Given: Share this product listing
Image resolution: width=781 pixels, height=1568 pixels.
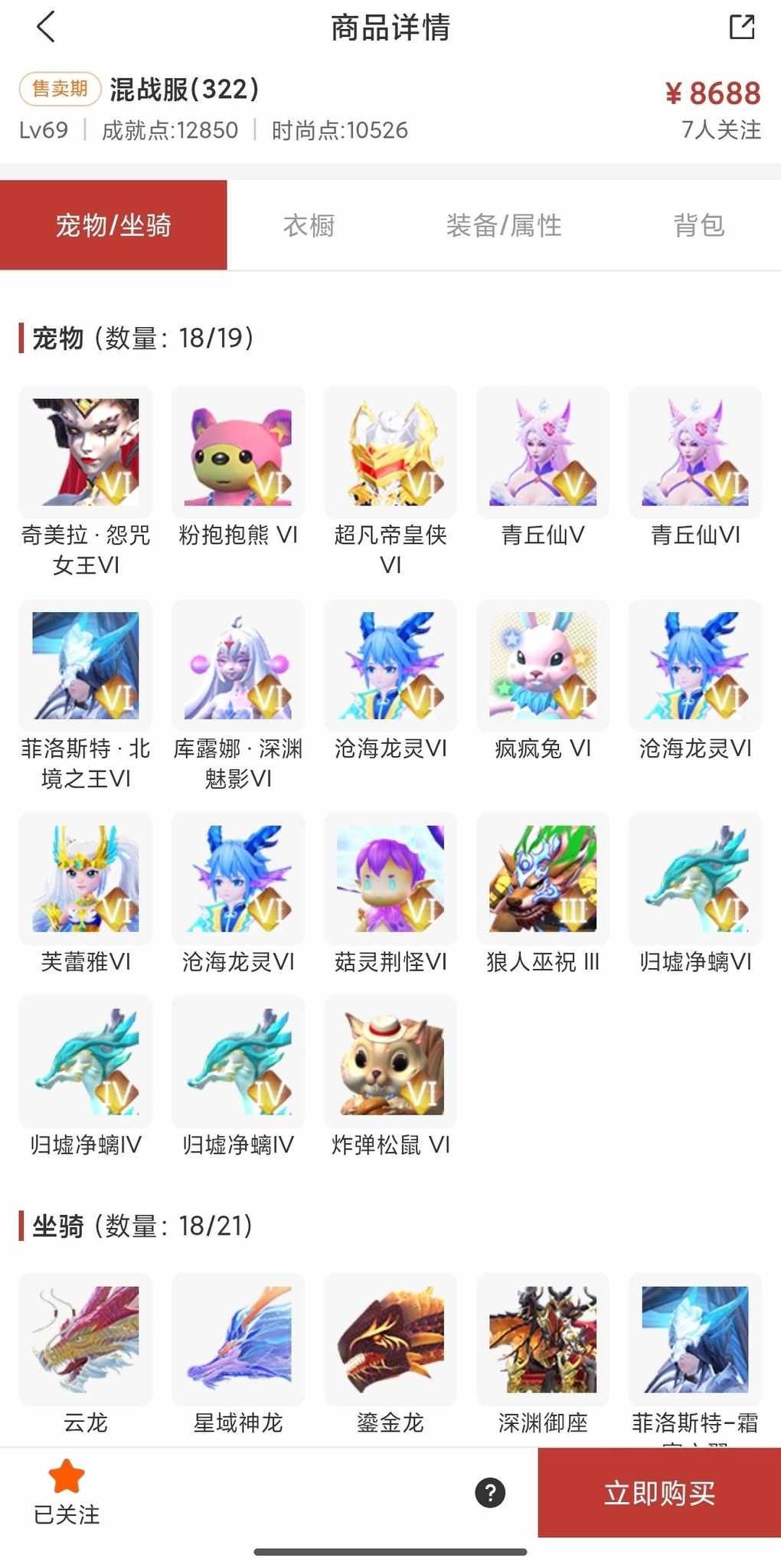Looking at the screenshot, I should point(741,28).
